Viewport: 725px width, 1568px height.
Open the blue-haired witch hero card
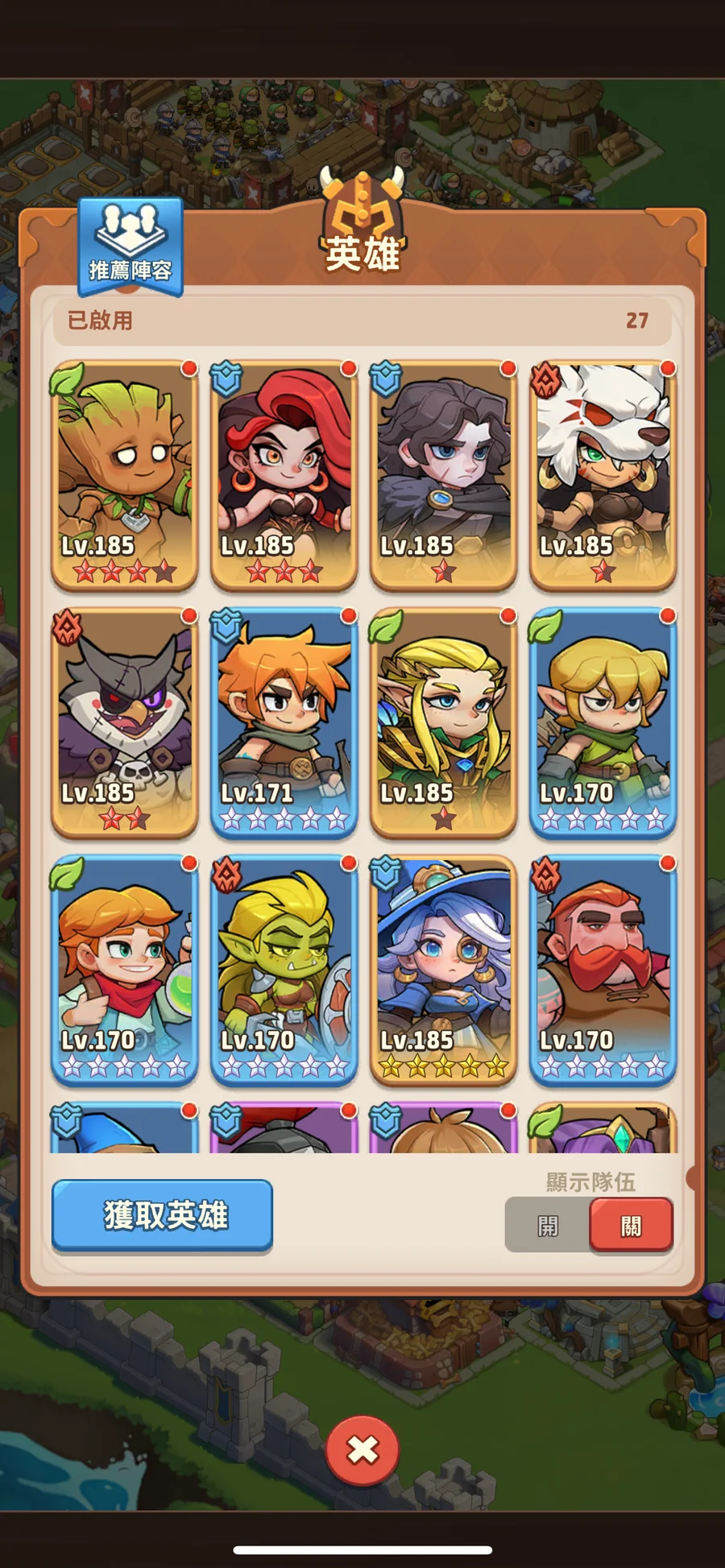[x=443, y=970]
